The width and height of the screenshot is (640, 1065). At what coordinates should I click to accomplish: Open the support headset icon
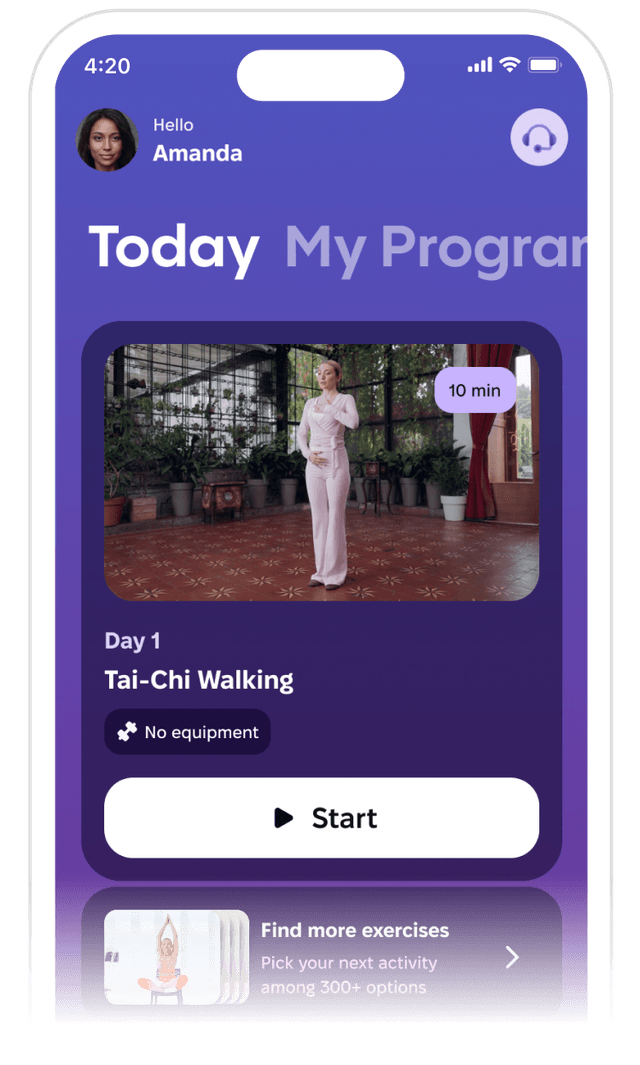pyautogui.click(x=539, y=138)
